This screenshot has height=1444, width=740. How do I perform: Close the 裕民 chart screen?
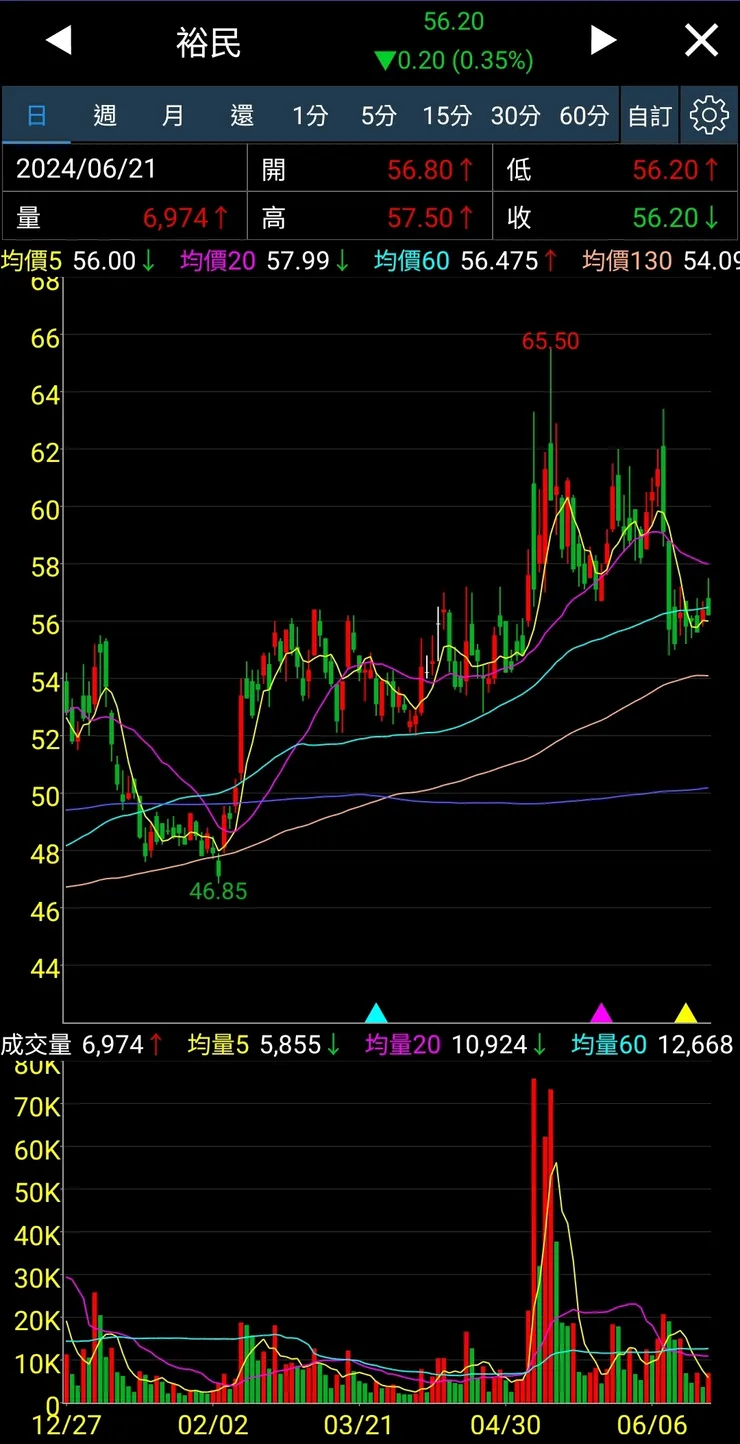(x=701, y=41)
